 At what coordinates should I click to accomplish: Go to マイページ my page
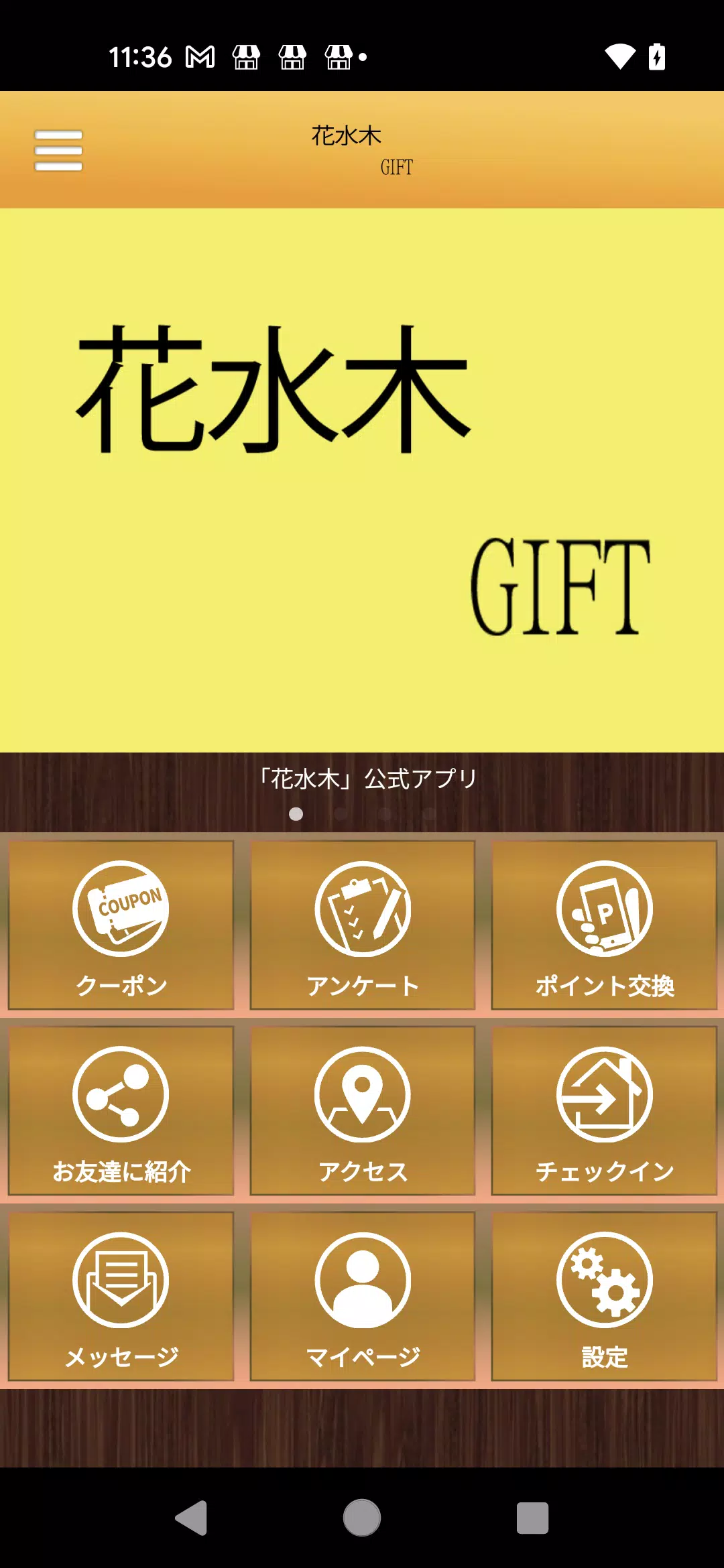coord(363,1296)
